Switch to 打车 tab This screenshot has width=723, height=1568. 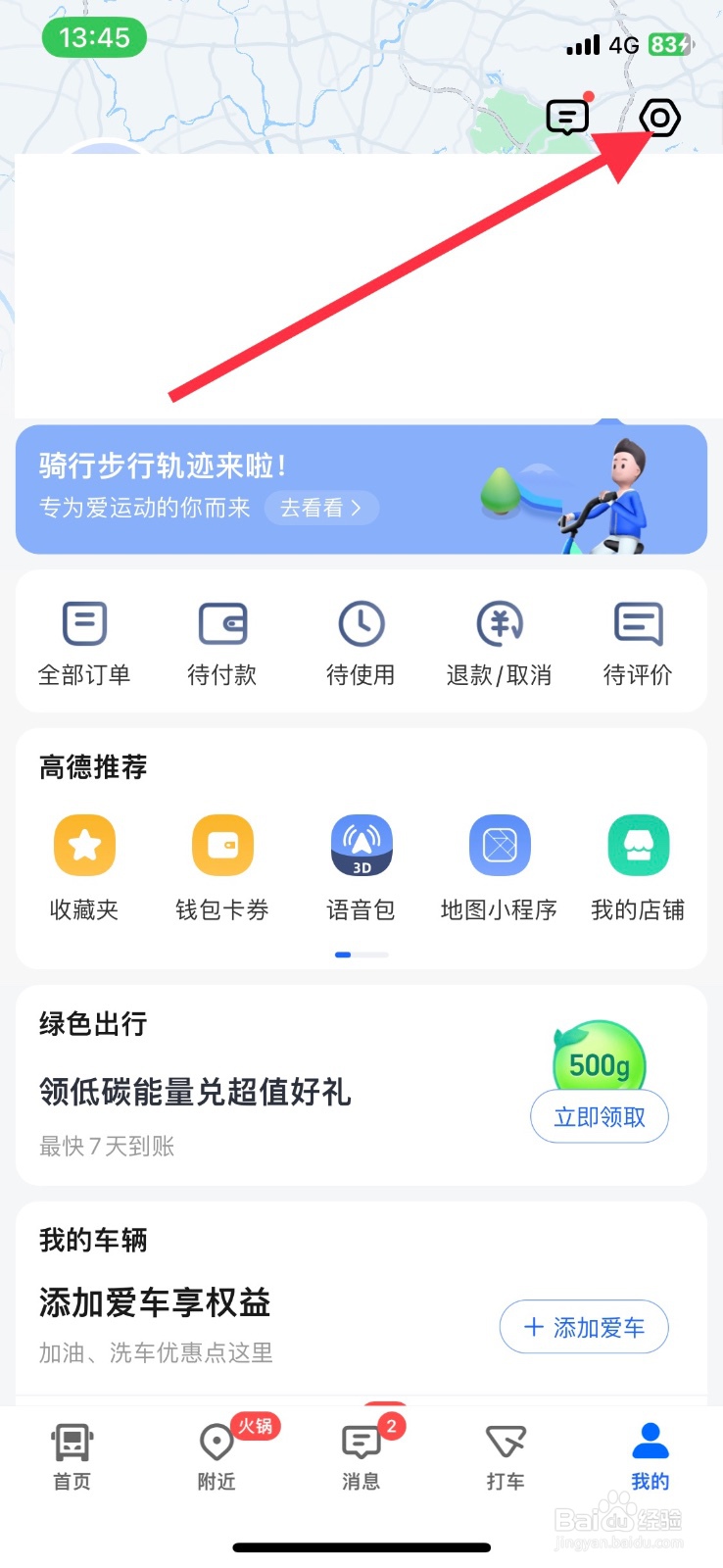tap(506, 1456)
